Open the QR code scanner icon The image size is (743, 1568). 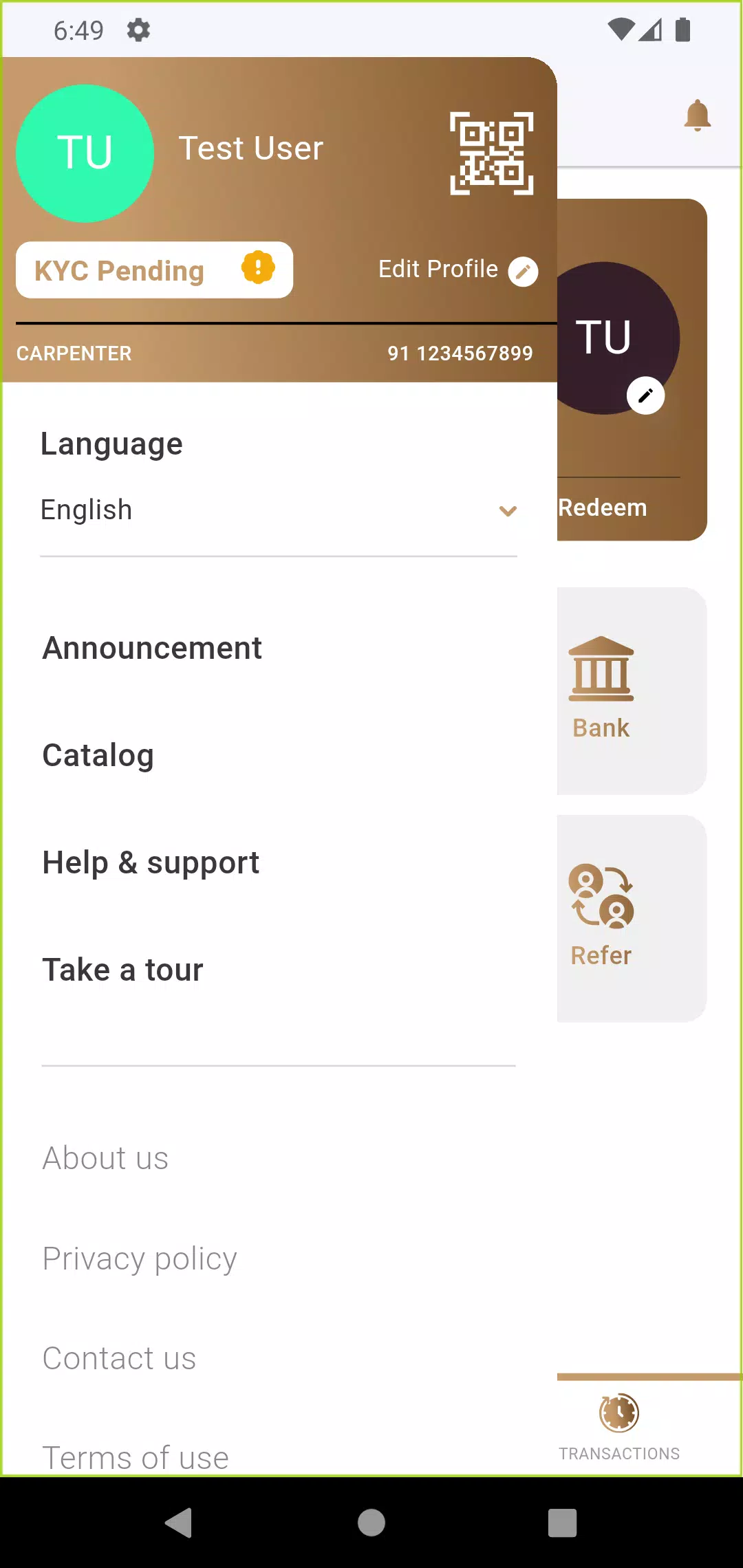pyautogui.click(x=491, y=153)
